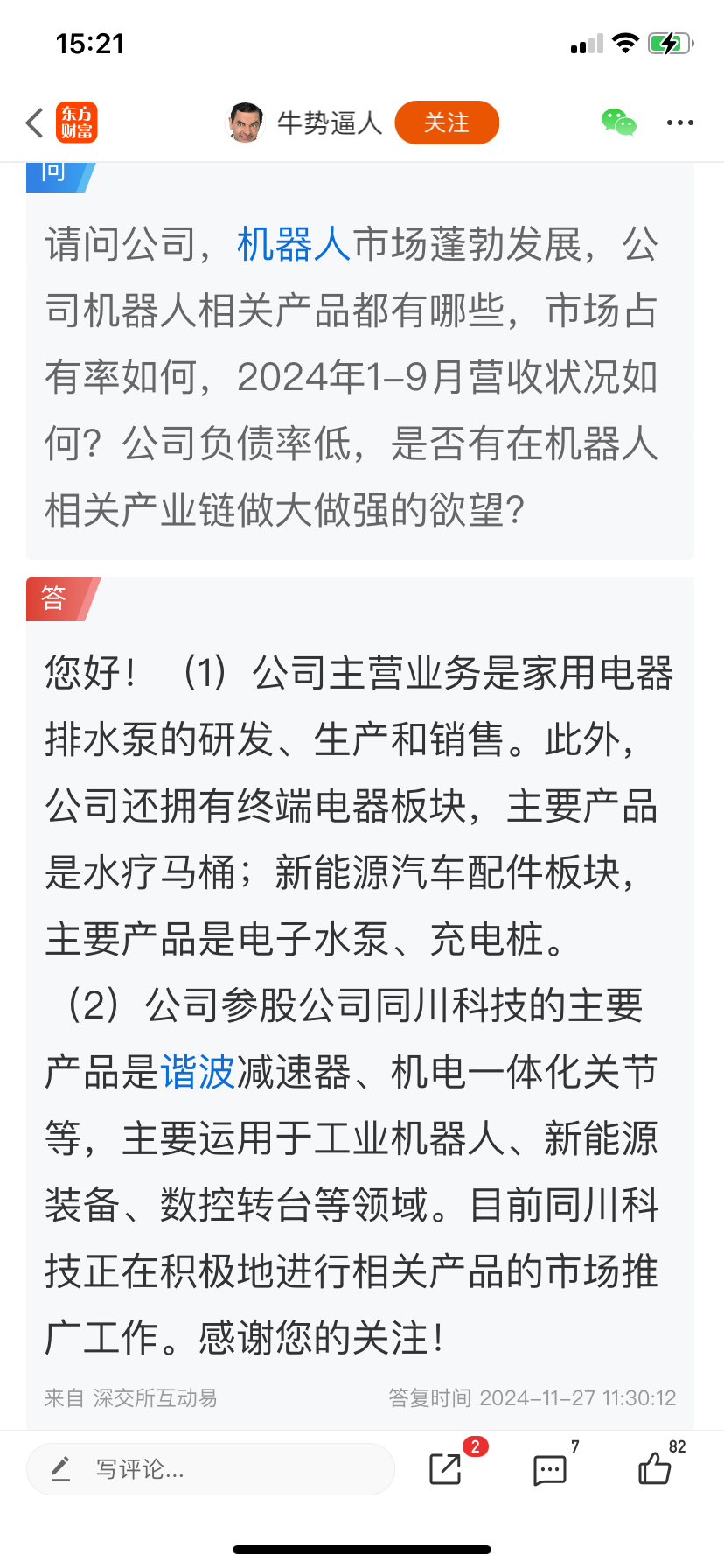Tap the username 牛势逼人 in title bar
Viewport: 724px width, 1568px height.
(x=332, y=122)
